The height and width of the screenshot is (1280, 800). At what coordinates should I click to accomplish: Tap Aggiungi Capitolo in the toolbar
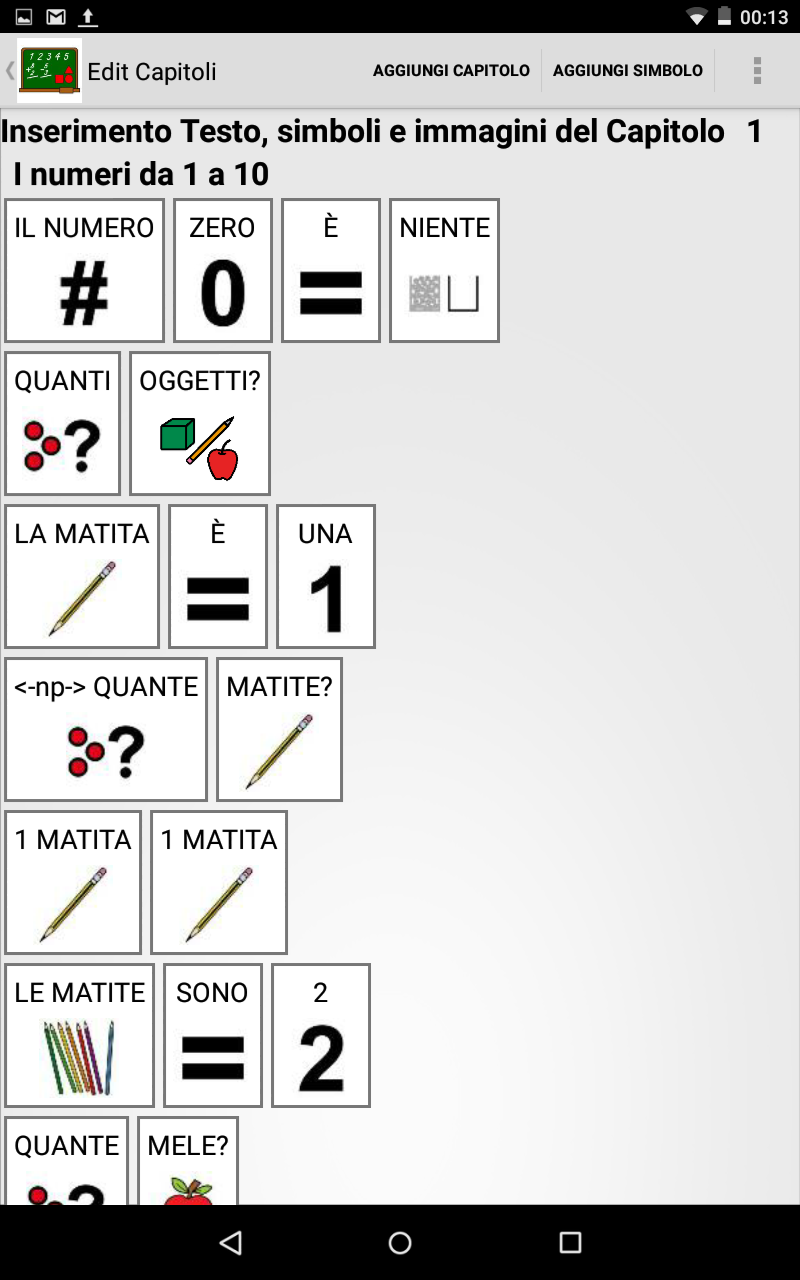451,71
